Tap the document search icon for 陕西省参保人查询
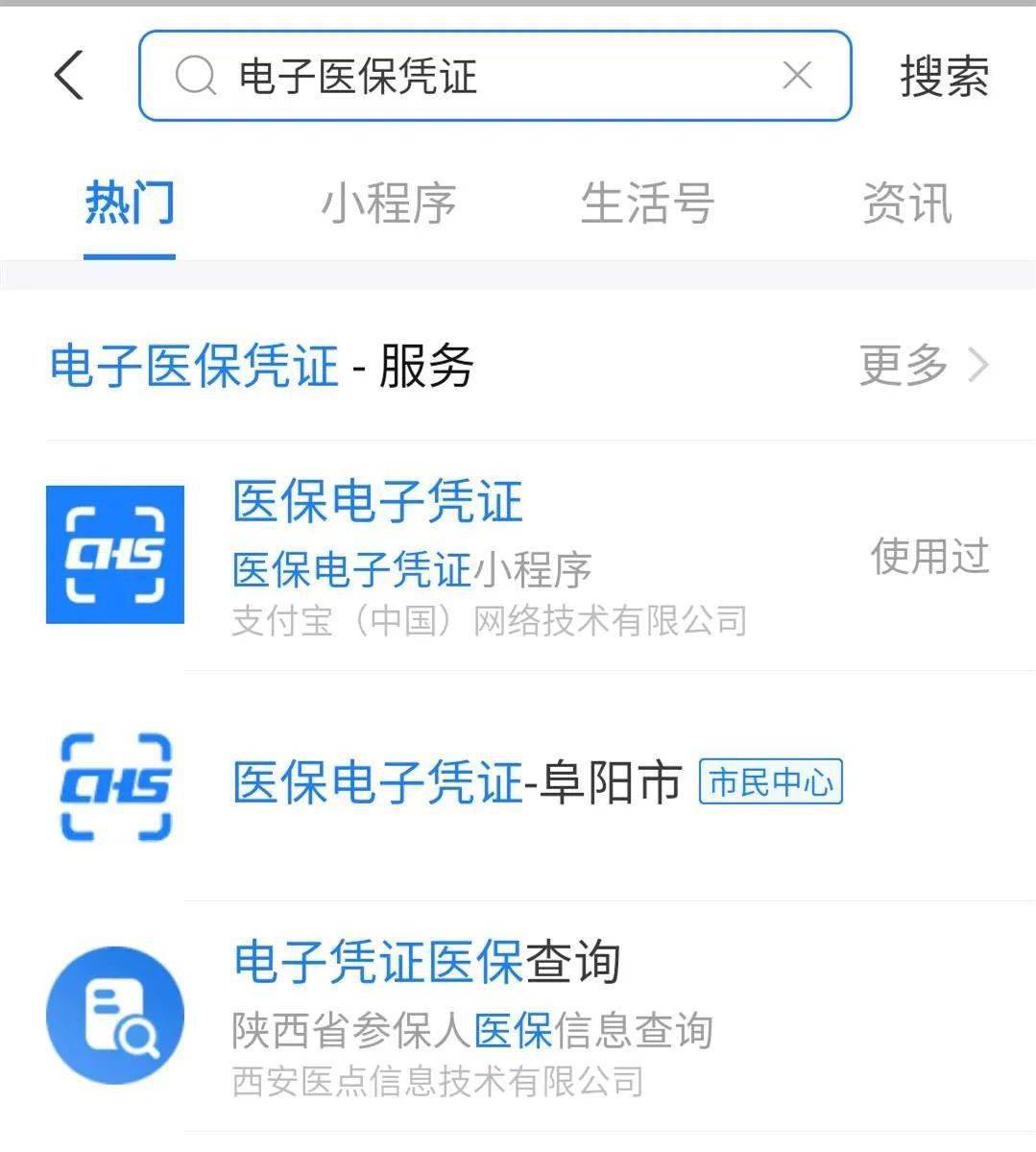This screenshot has width=1036, height=1152. 114,1016
